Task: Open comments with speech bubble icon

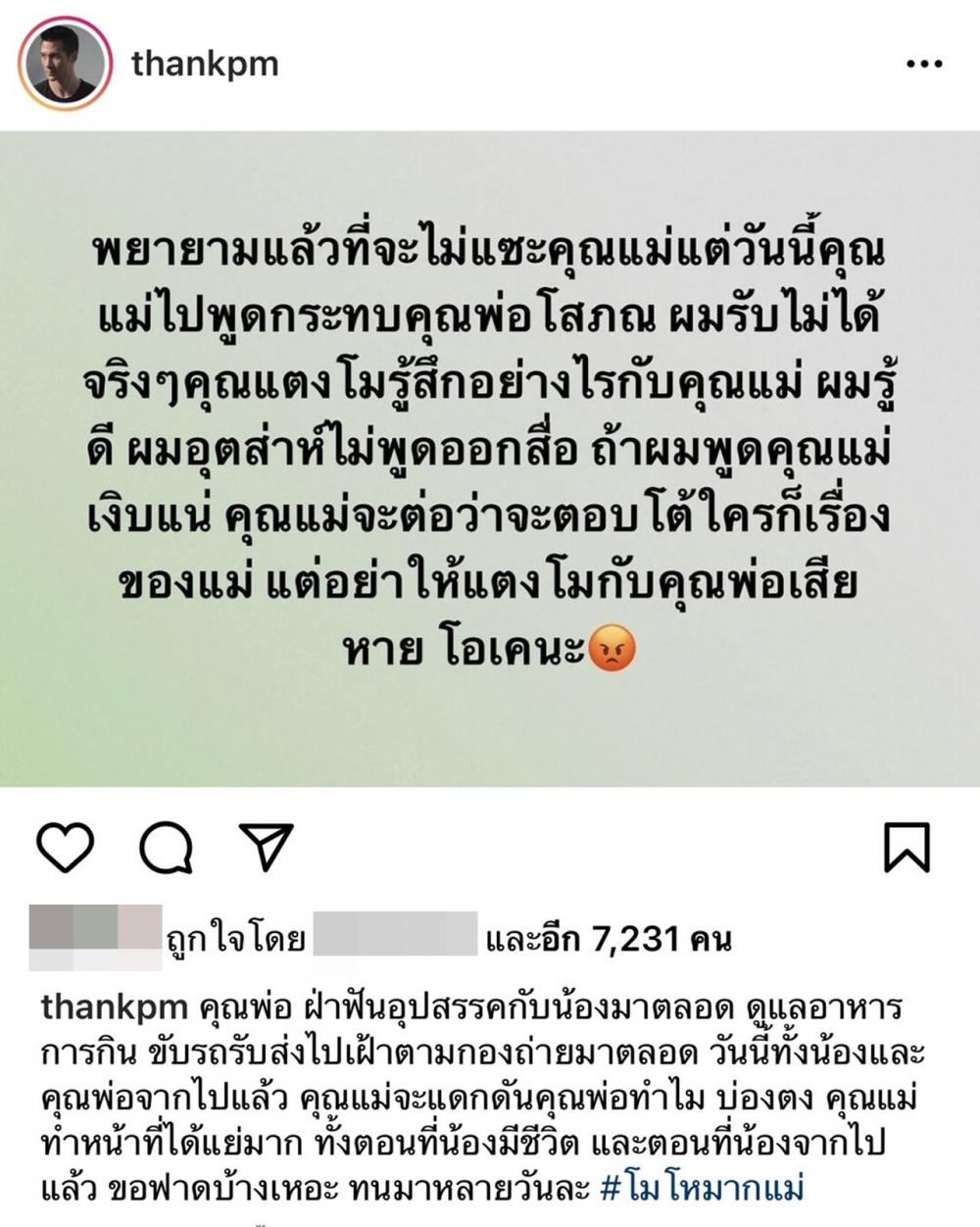Action: pos(166,848)
